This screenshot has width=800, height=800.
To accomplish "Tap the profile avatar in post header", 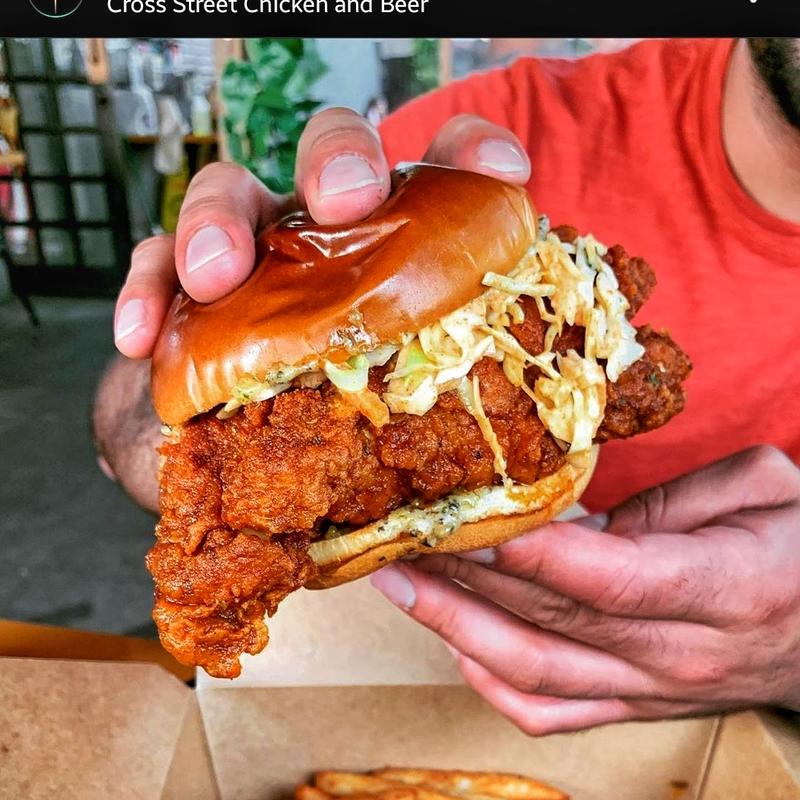I will coord(56,5).
